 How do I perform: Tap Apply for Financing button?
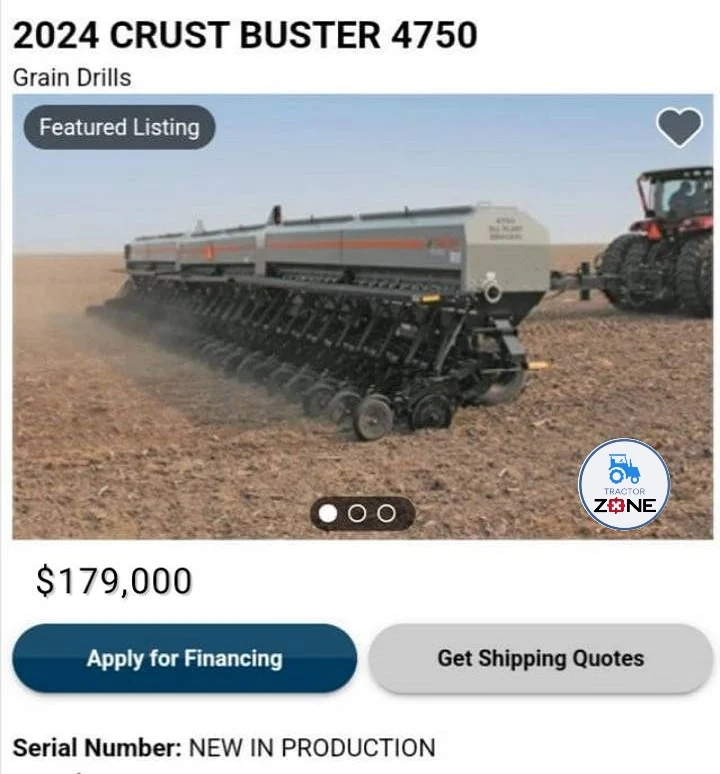coord(184,658)
